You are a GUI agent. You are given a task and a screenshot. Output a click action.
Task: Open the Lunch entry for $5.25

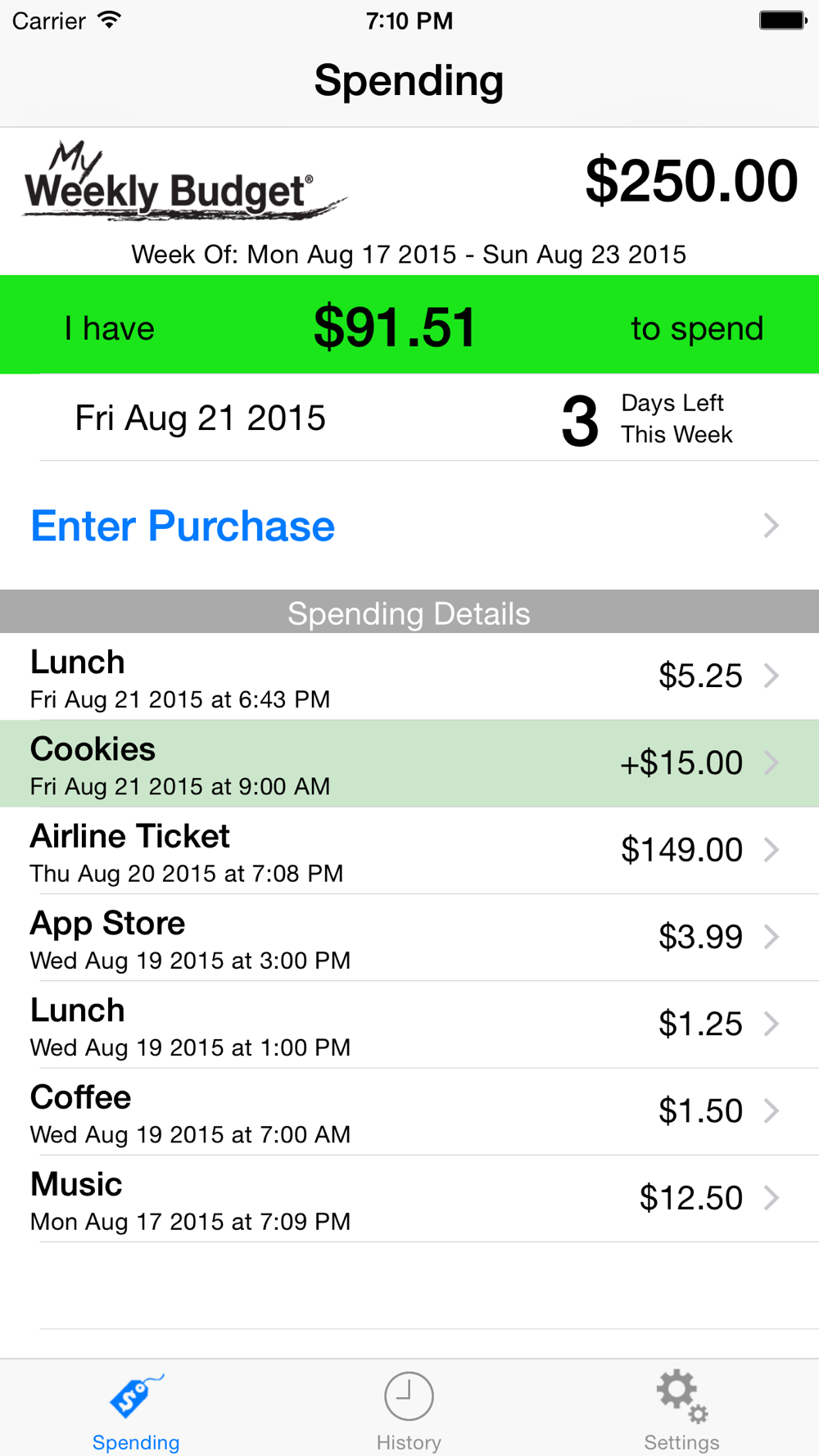coord(409,676)
